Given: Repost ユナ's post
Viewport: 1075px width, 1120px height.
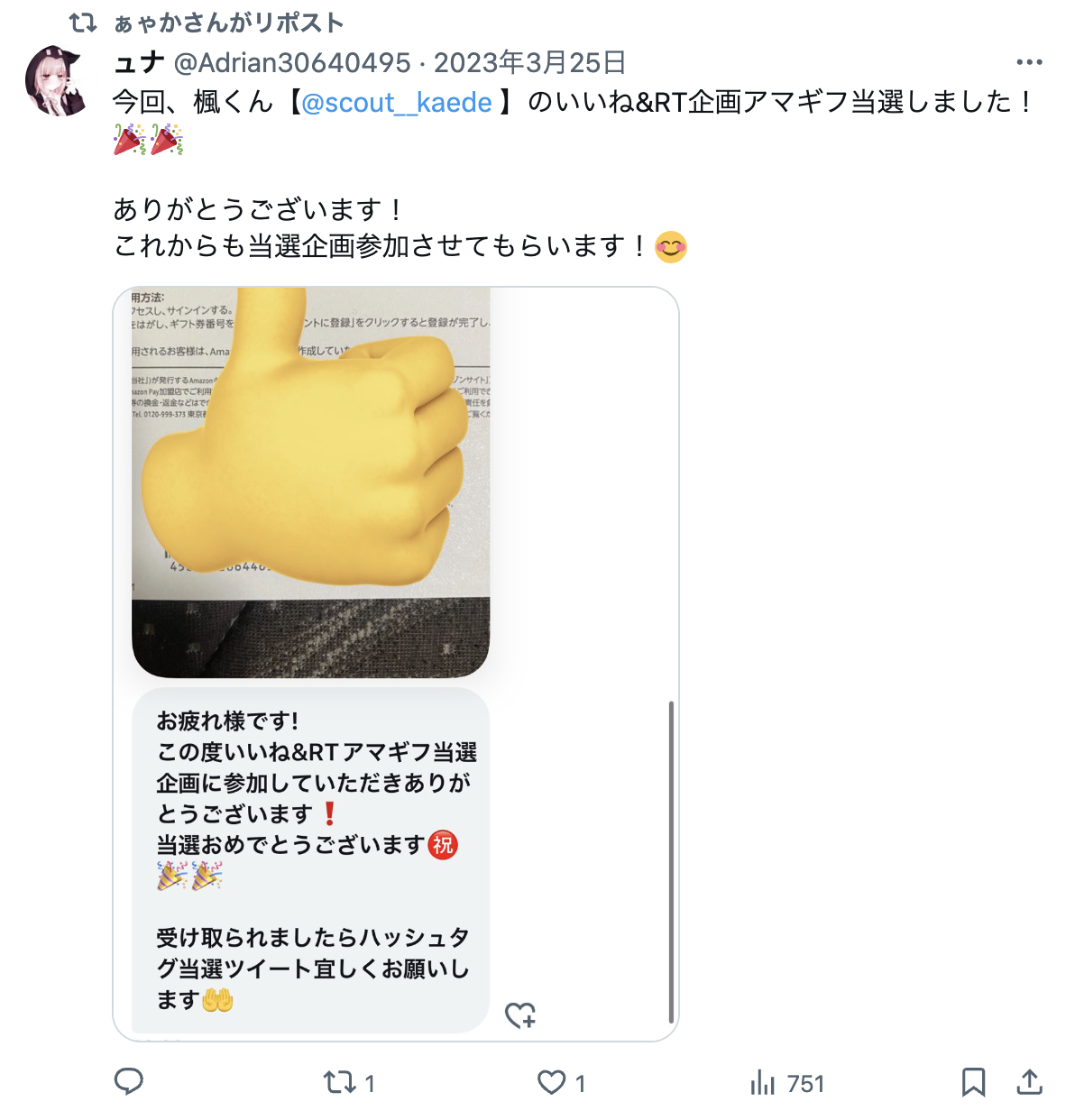Looking at the screenshot, I should click(340, 1082).
